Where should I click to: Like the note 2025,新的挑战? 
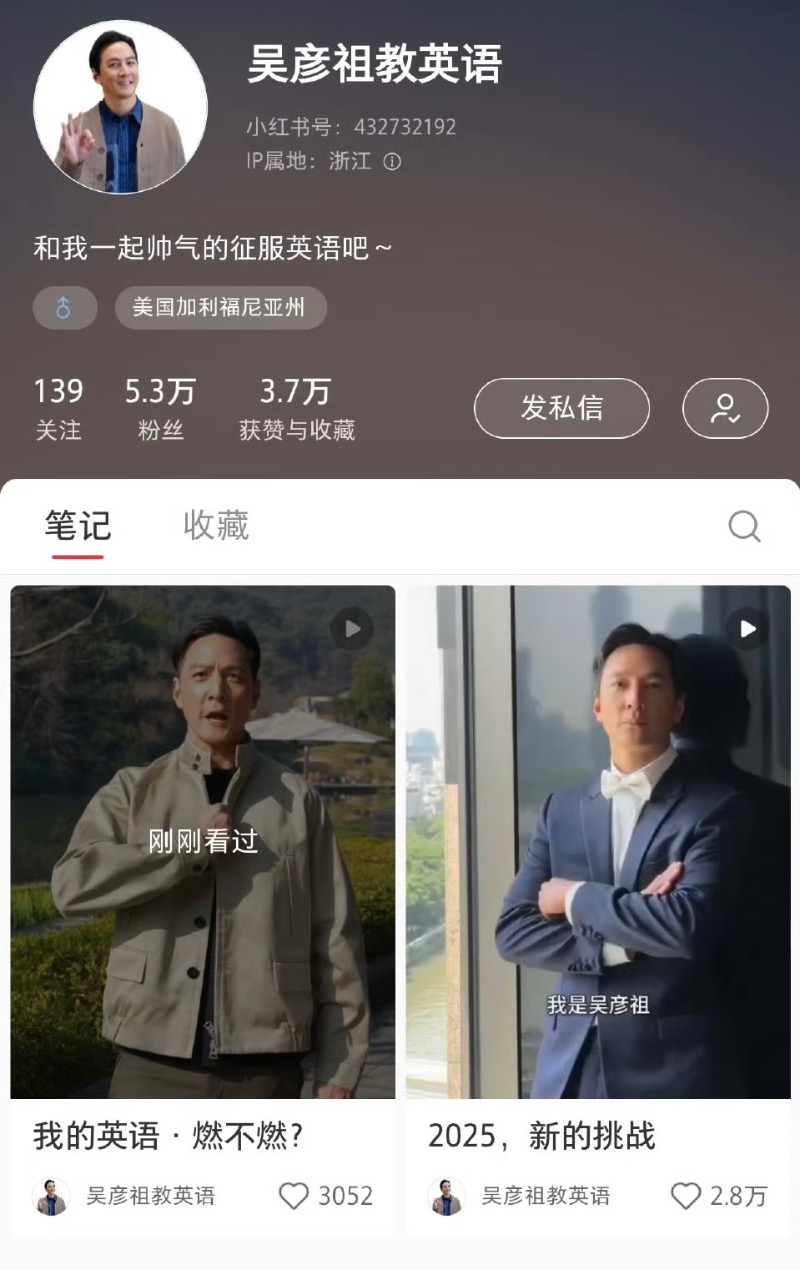tap(686, 1196)
